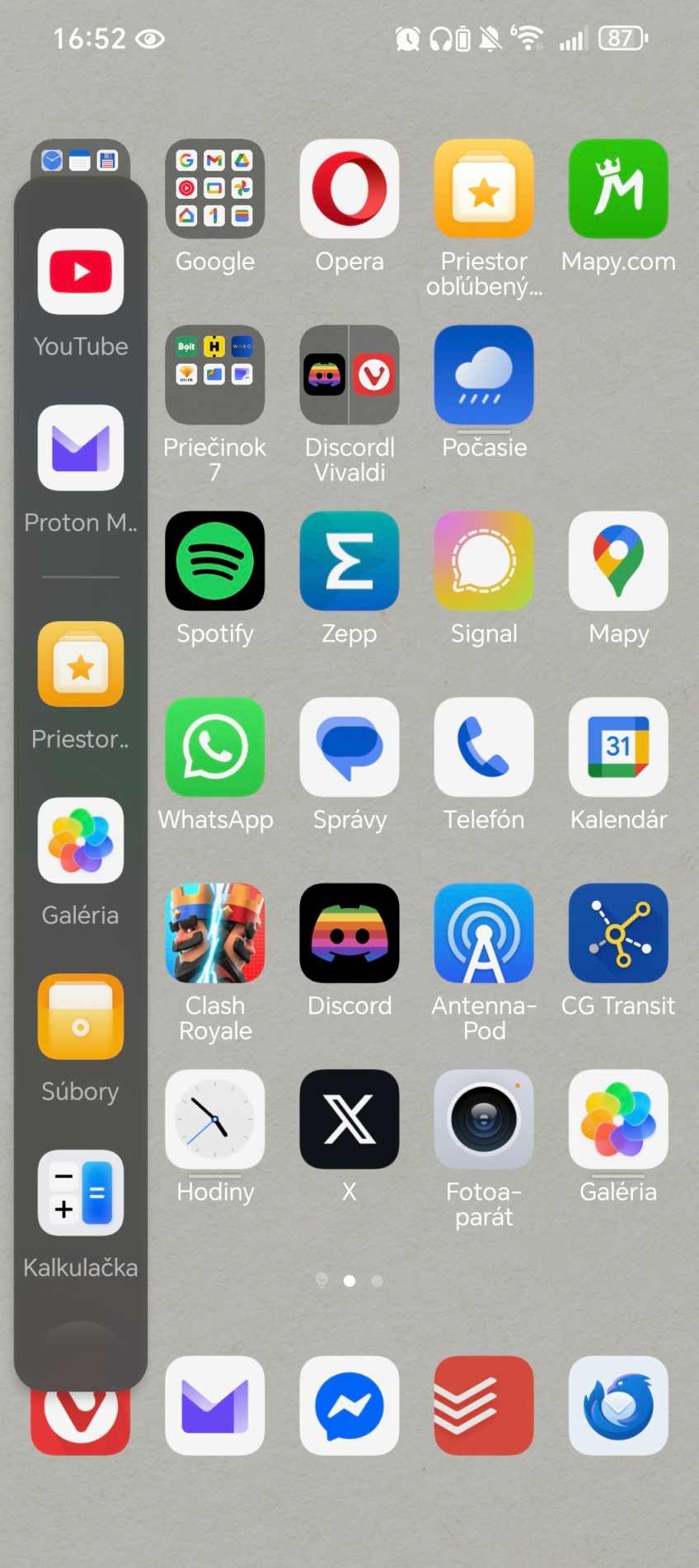Open the Priečinok 7 folder
The width and height of the screenshot is (699, 1568).
(x=215, y=375)
